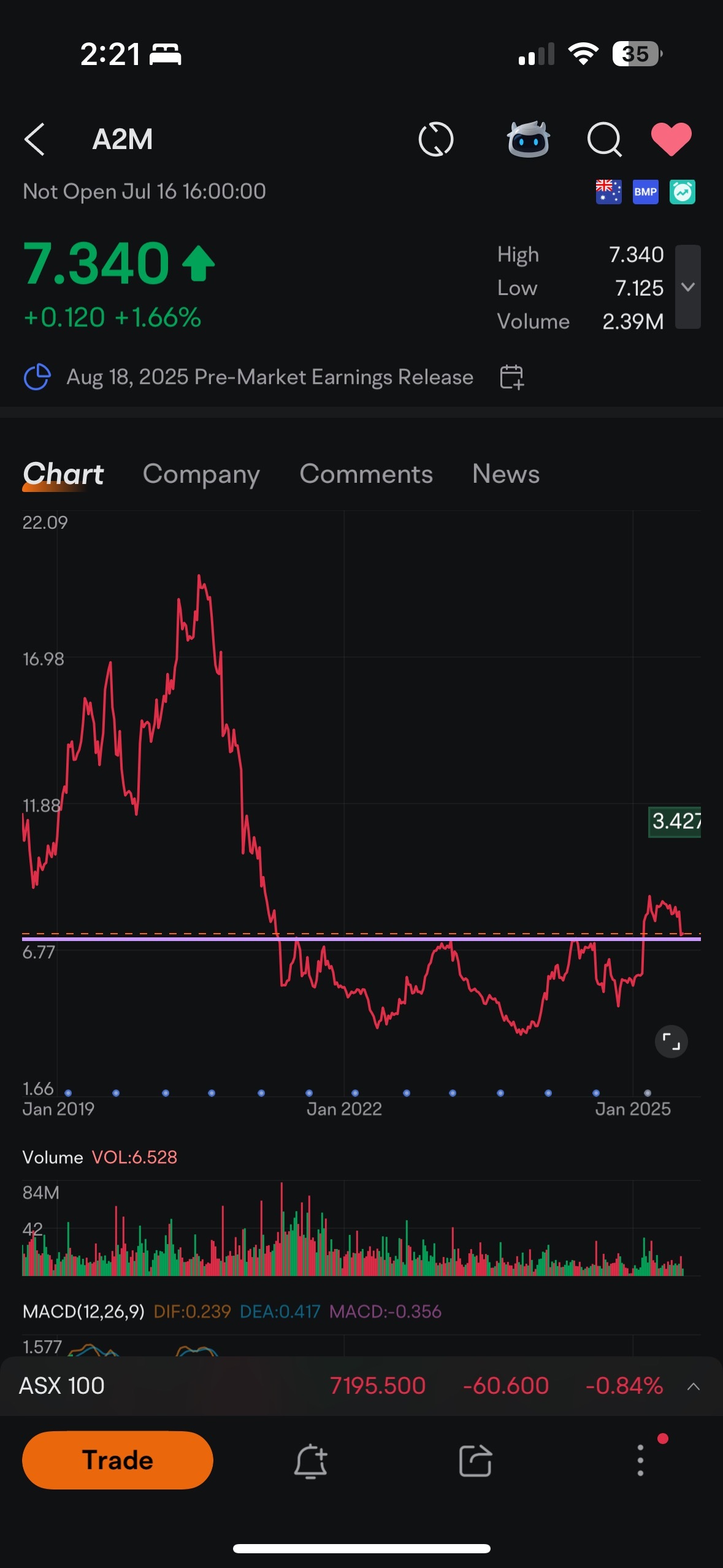Expand chart to full screen
Viewport: 723px width, 1568px height.
click(x=671, y=1042)
